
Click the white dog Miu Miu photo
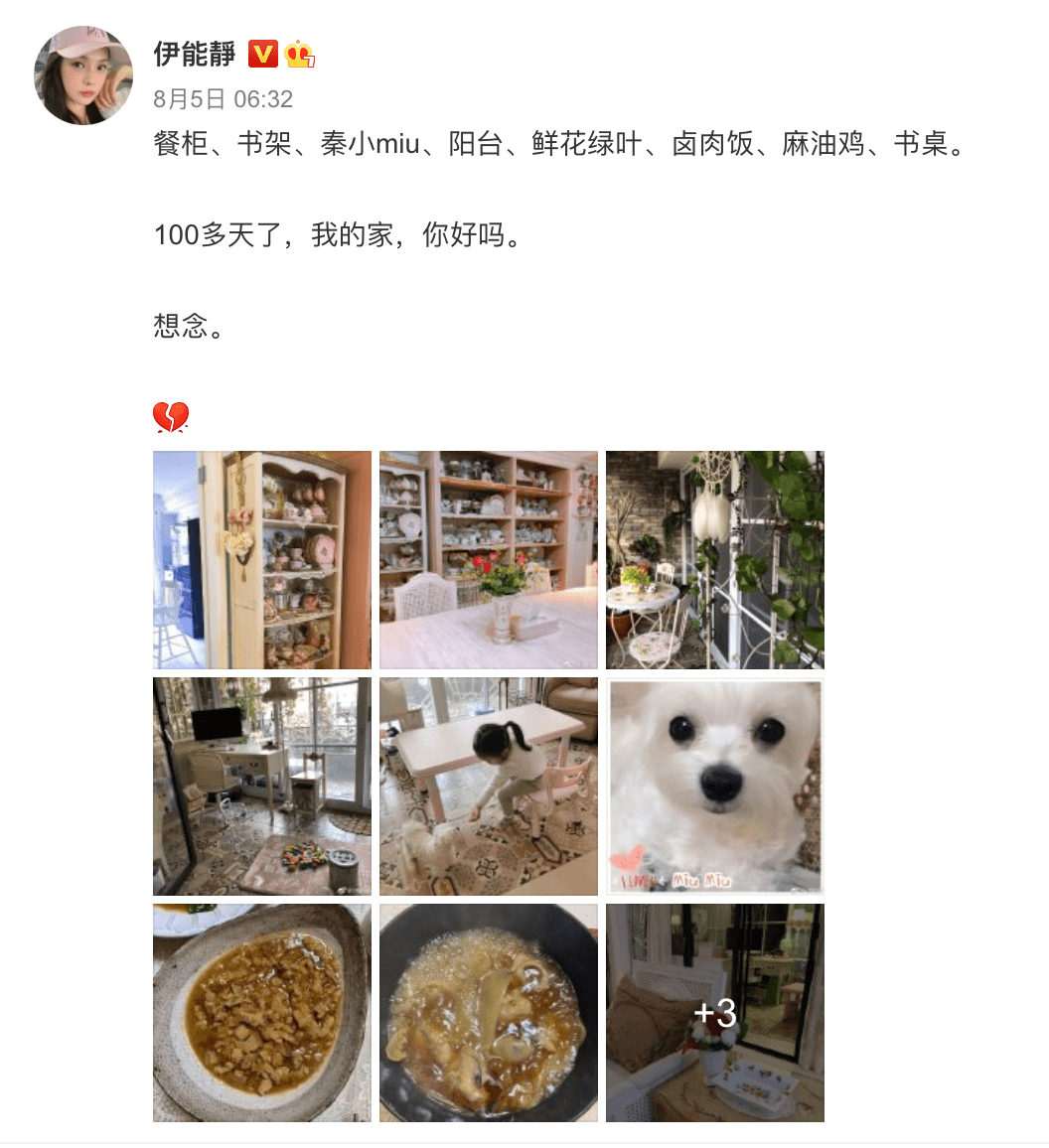pyautogui.click(x=714, y=786)
